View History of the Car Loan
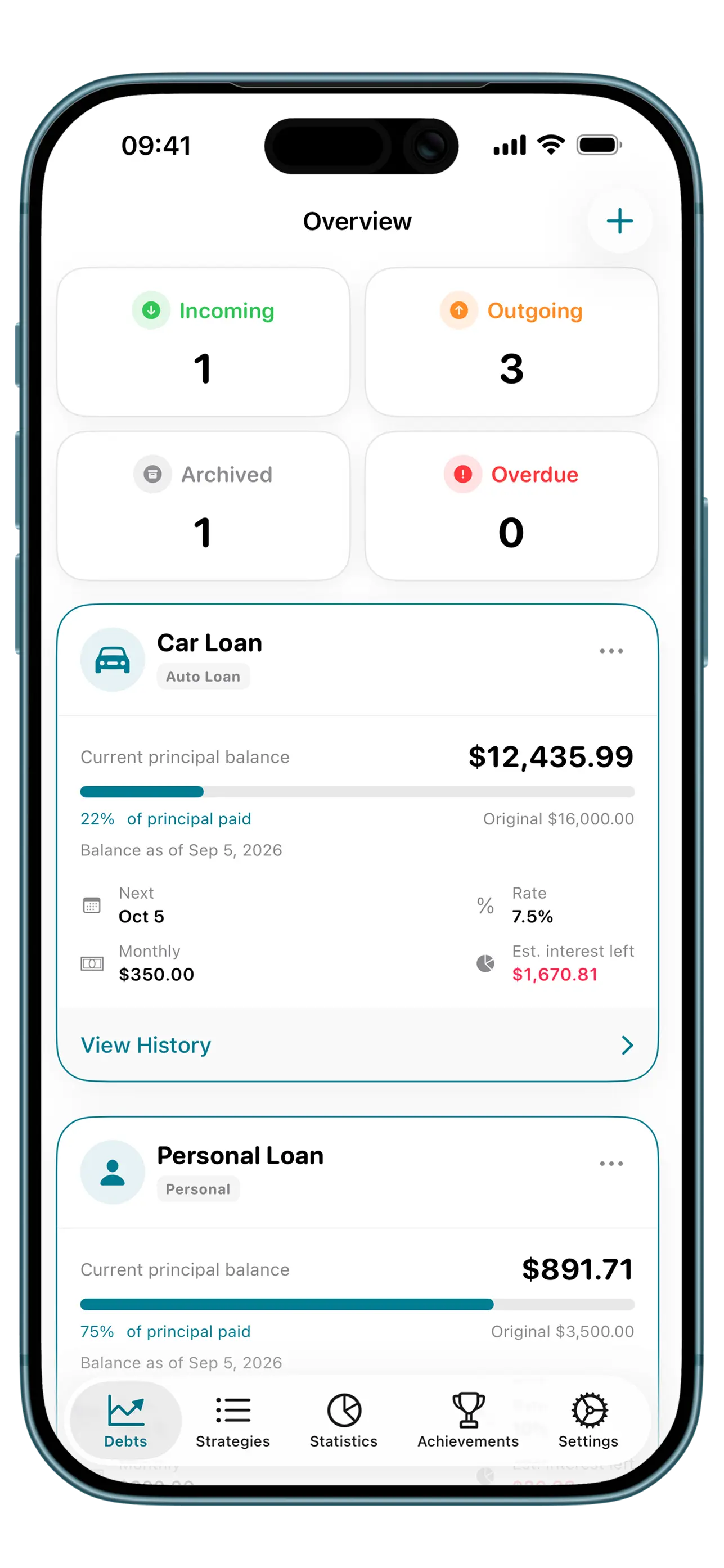The width and height of the screenshot is (724, 1568). [357, 1045]
